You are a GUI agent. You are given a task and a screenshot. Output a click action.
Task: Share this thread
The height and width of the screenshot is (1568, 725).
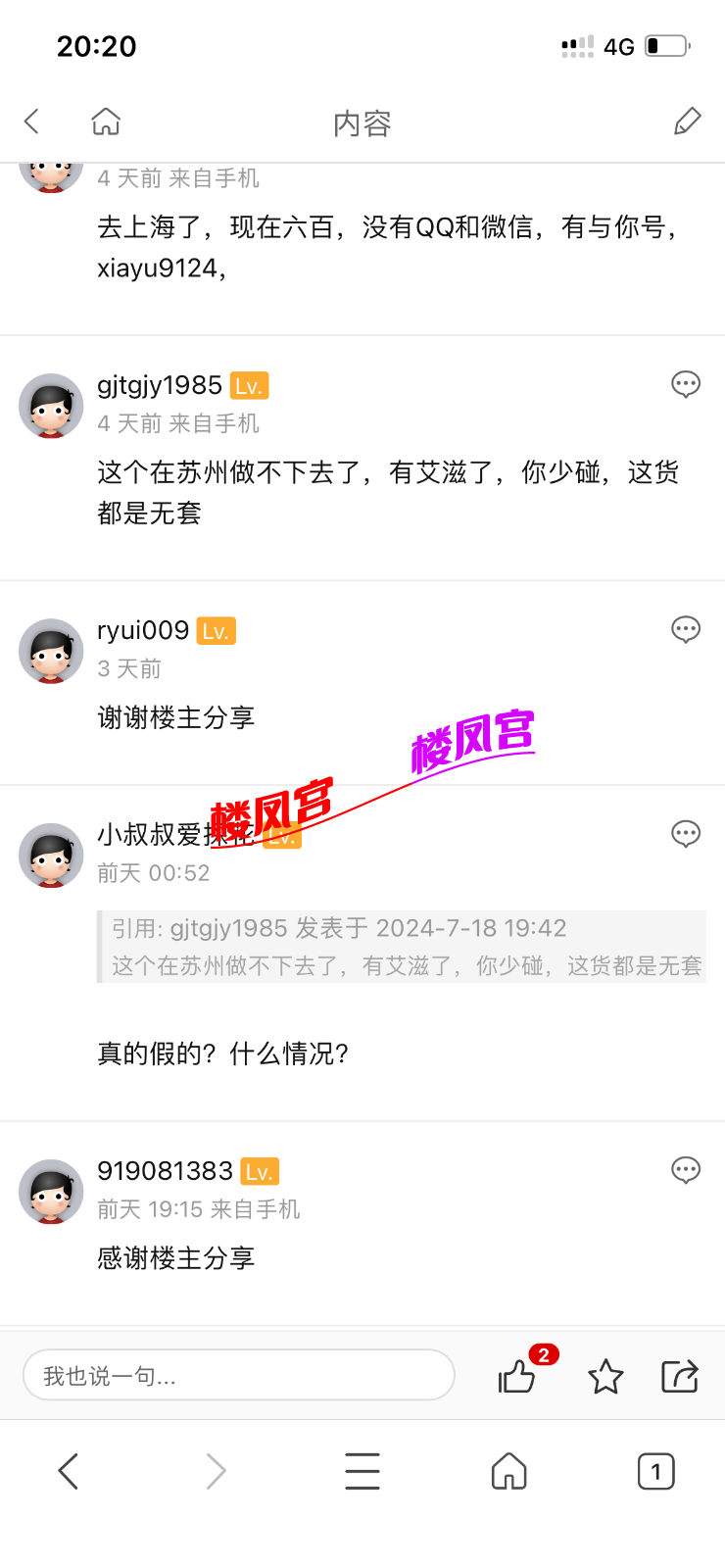pos(680,1376)
